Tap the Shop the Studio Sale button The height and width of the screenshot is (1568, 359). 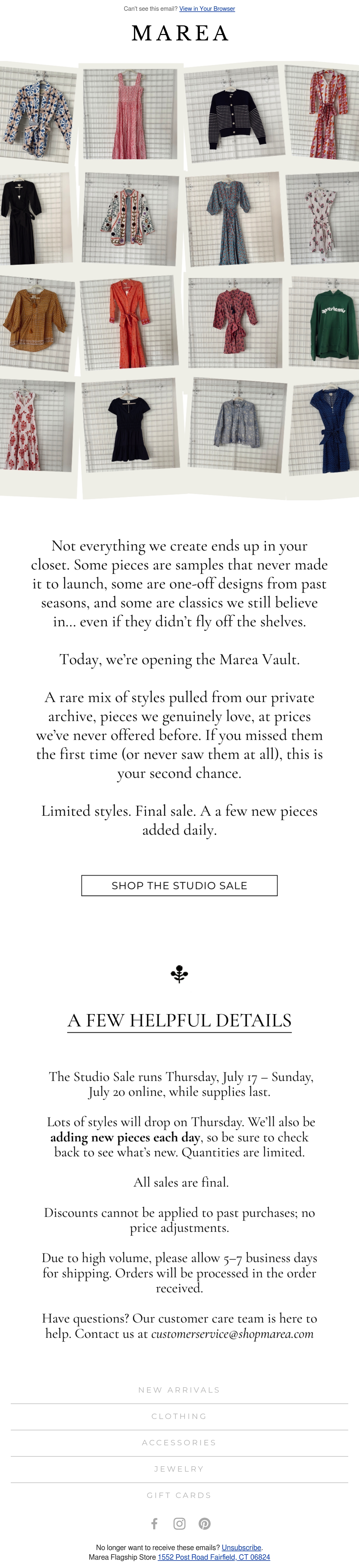(x=180, y=885)
